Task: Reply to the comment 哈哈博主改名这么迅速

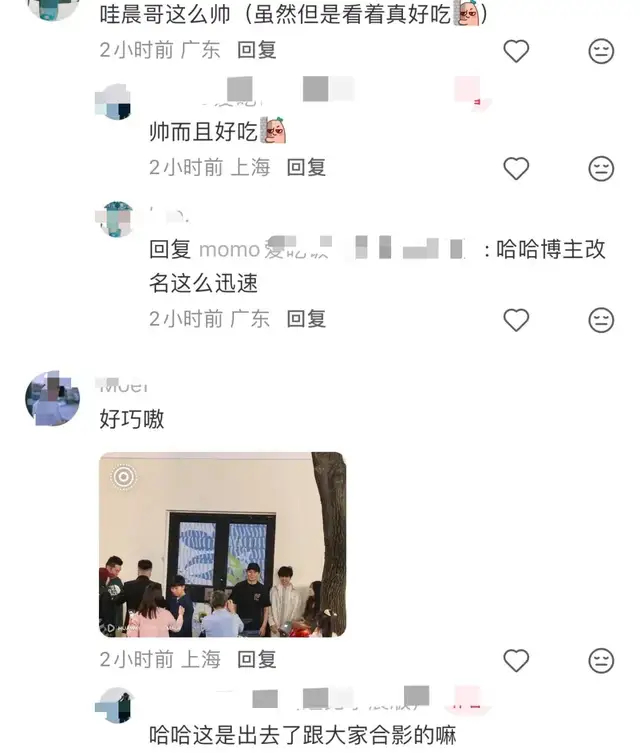Action: (x=306, y=319)
